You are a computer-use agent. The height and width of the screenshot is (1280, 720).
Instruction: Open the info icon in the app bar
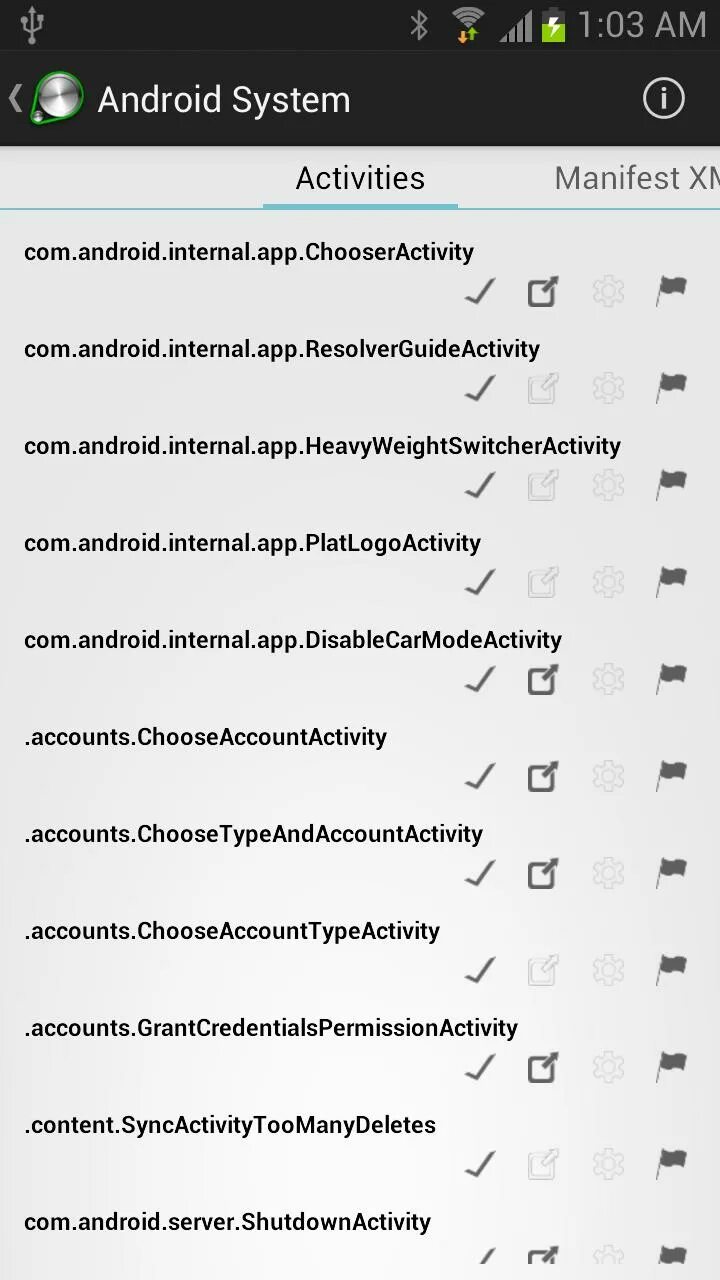tap(663, 99)
